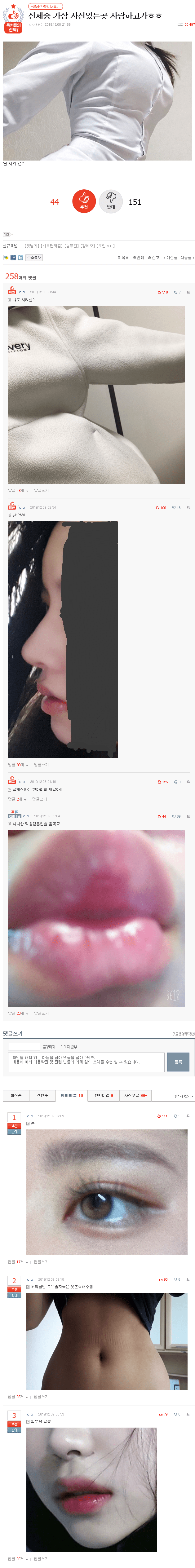The width and height of the screenshot is (195, 1568).
Task: Open the 작성자 찾기 dropdown
Action: pyautogui.click(x=182, y=1096)
